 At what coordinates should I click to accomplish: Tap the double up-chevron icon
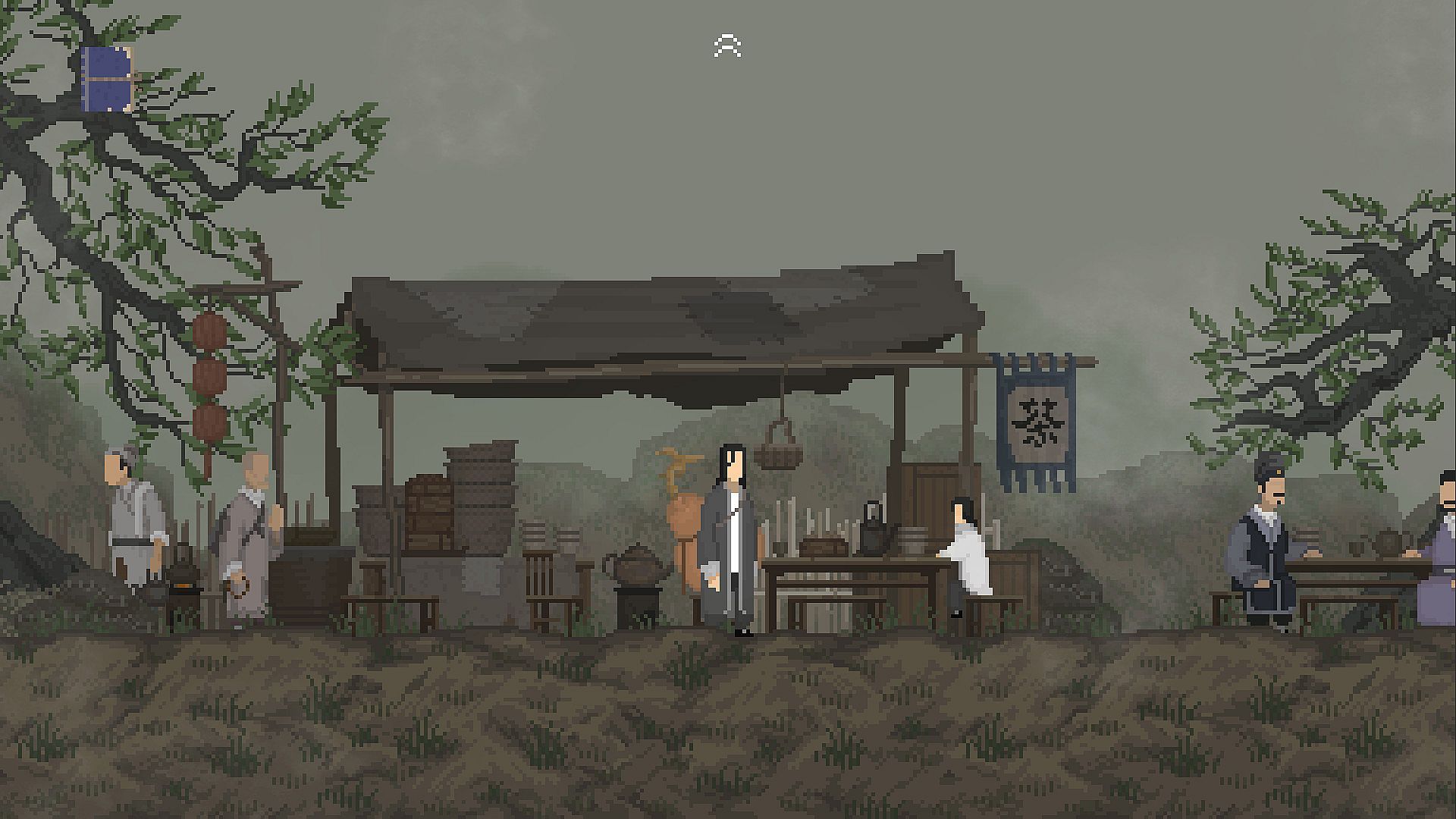point(726,46)
